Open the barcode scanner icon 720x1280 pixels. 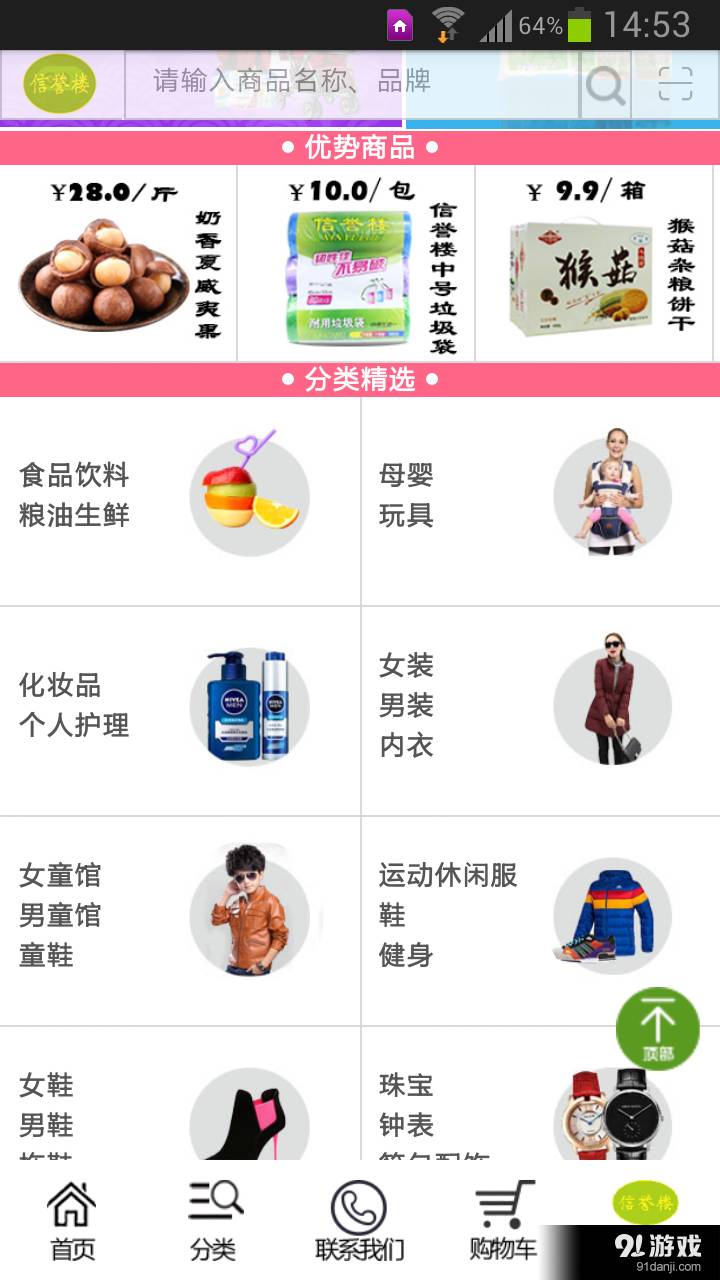pyautogui.click(x=676, y=84)
